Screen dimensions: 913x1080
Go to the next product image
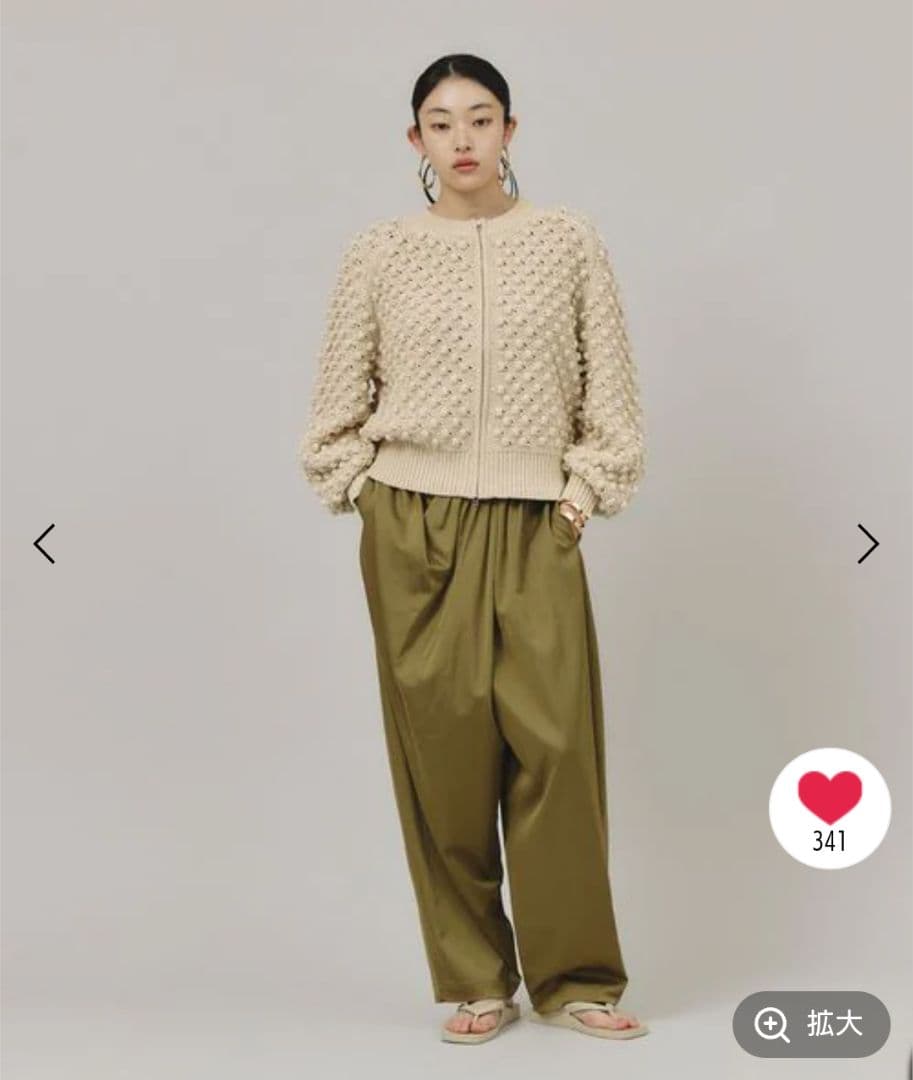[x=868, y=543]
